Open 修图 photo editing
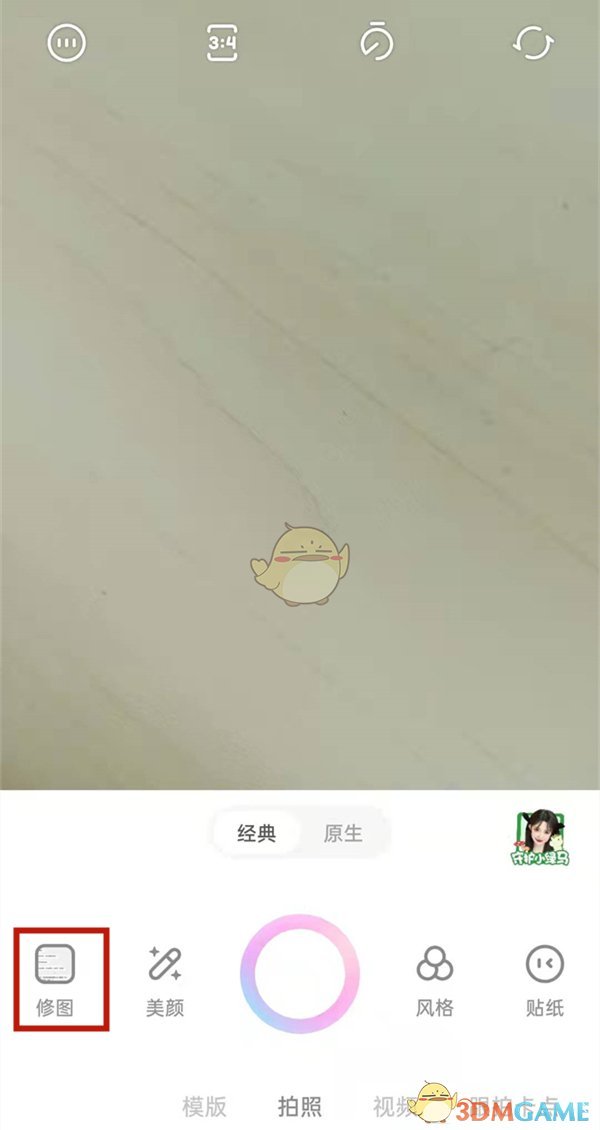Viewport: 600px width, 1130px height. (x=56, y=977)
